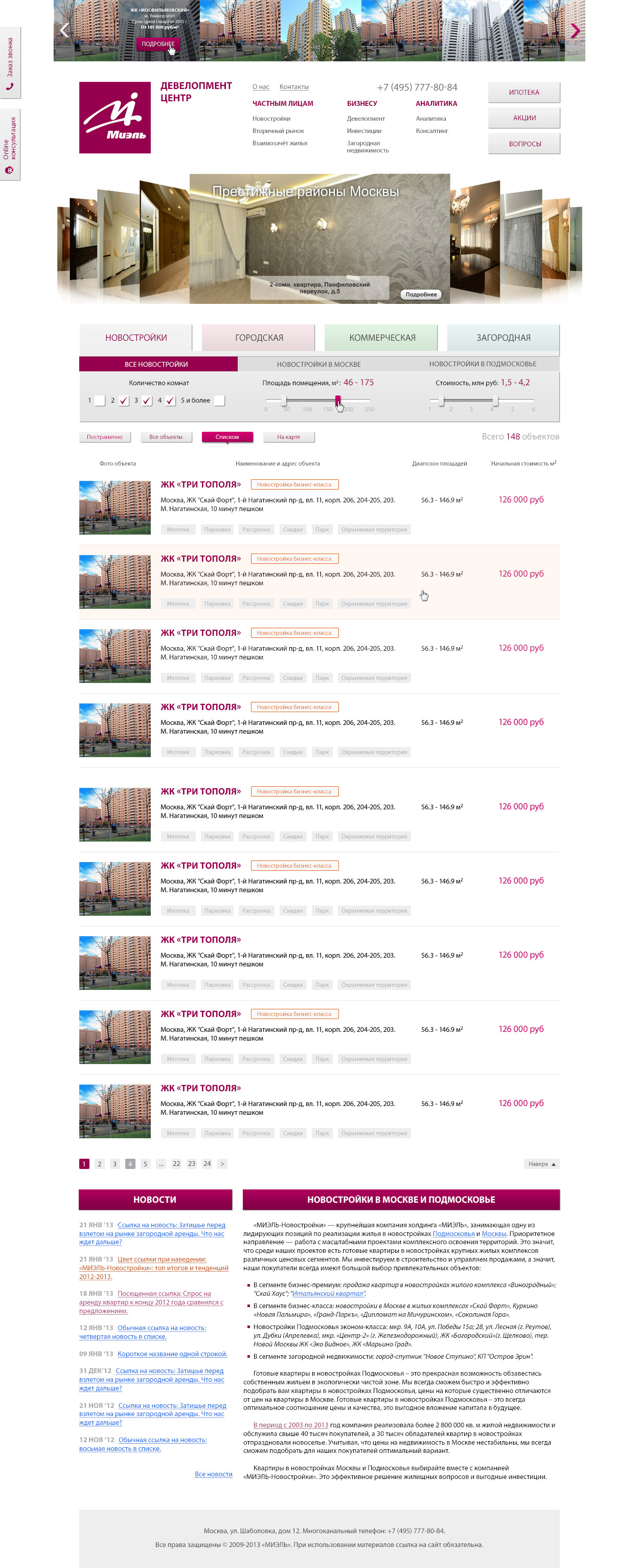Open the Аналитика menu link
639x1568 pixels.
(430, 119)
